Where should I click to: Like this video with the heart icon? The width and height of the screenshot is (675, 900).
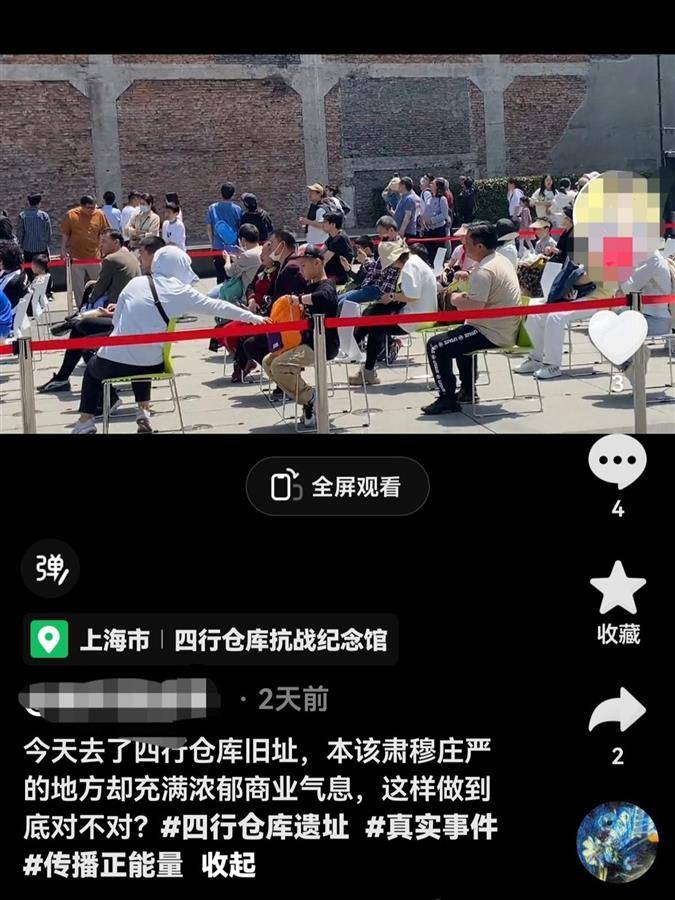coord(617,337)
